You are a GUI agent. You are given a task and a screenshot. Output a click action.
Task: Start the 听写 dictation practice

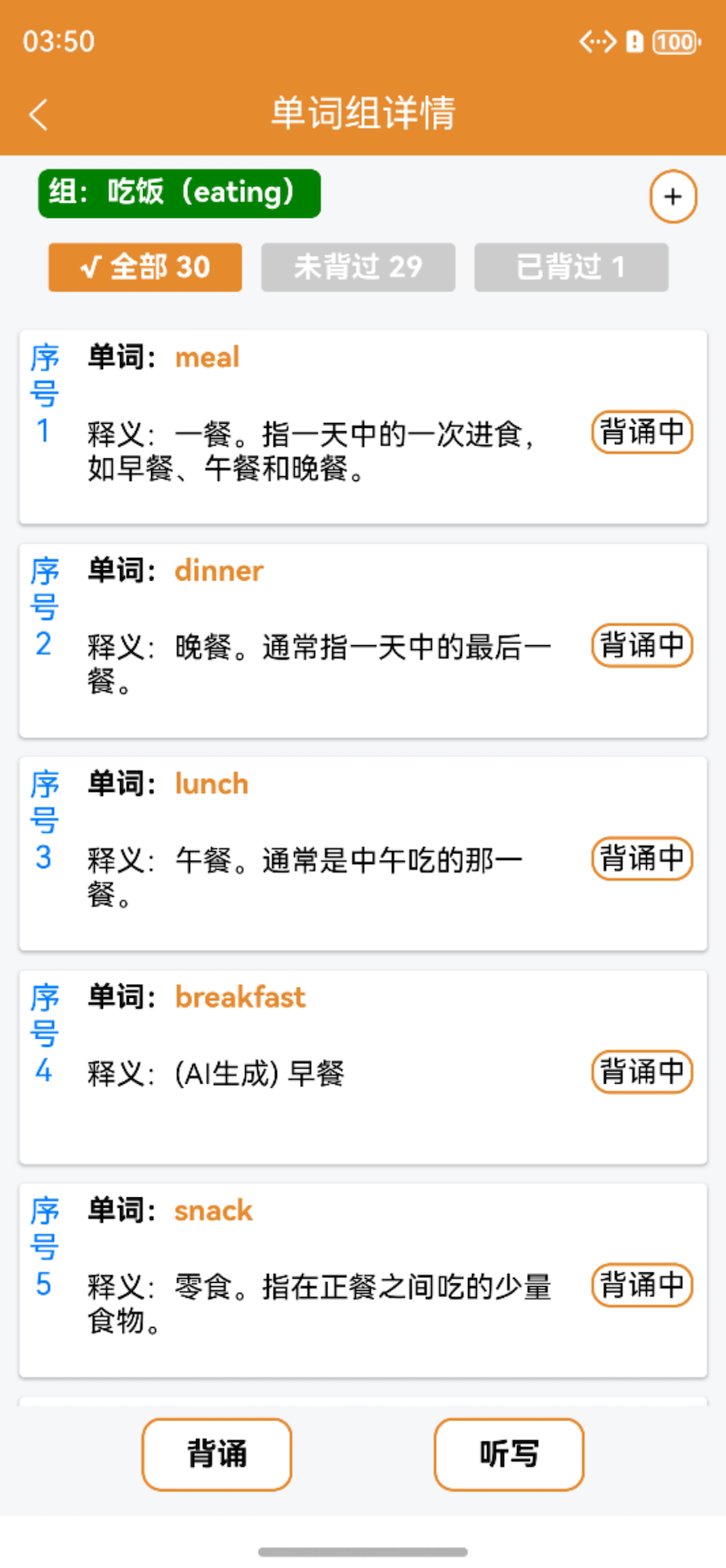509,1454
